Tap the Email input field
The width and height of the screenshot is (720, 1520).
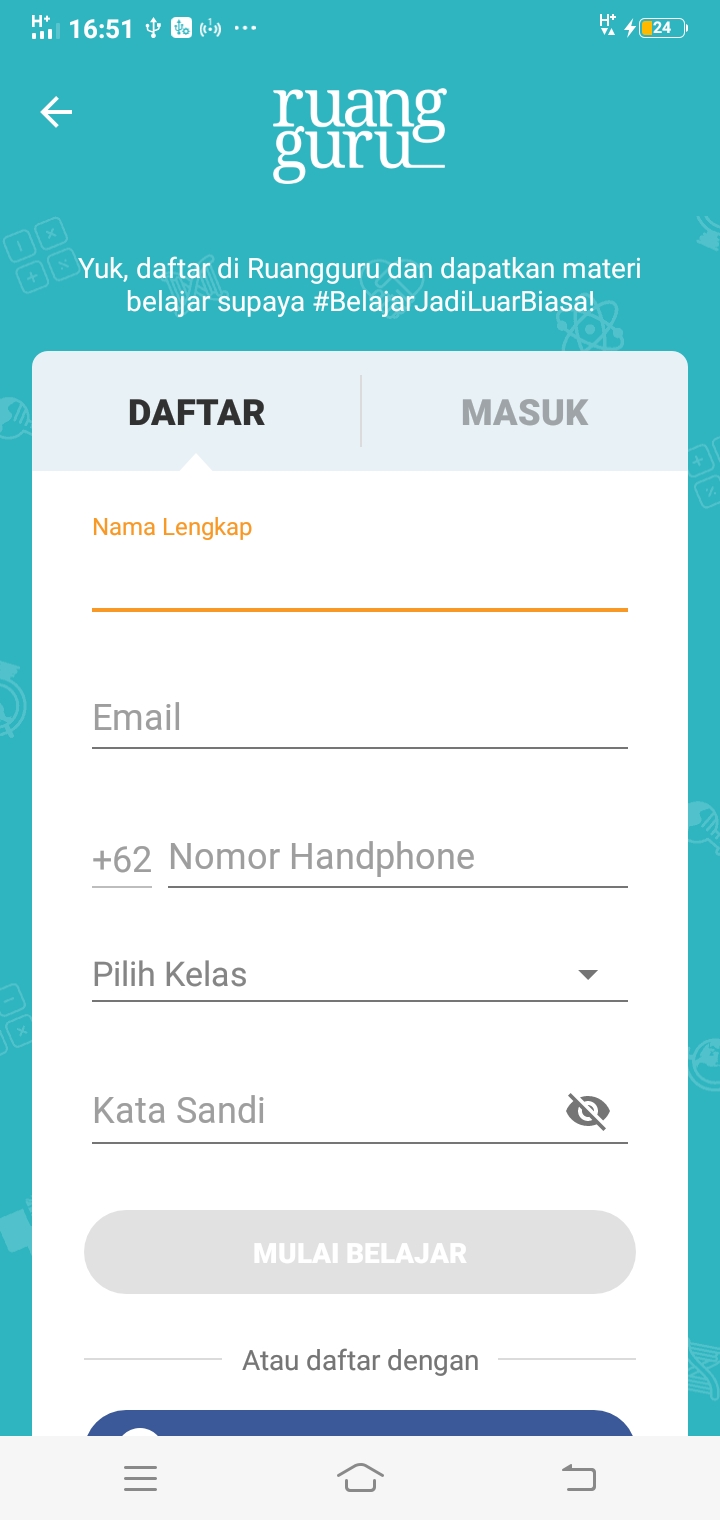click(x=359, y=718)
